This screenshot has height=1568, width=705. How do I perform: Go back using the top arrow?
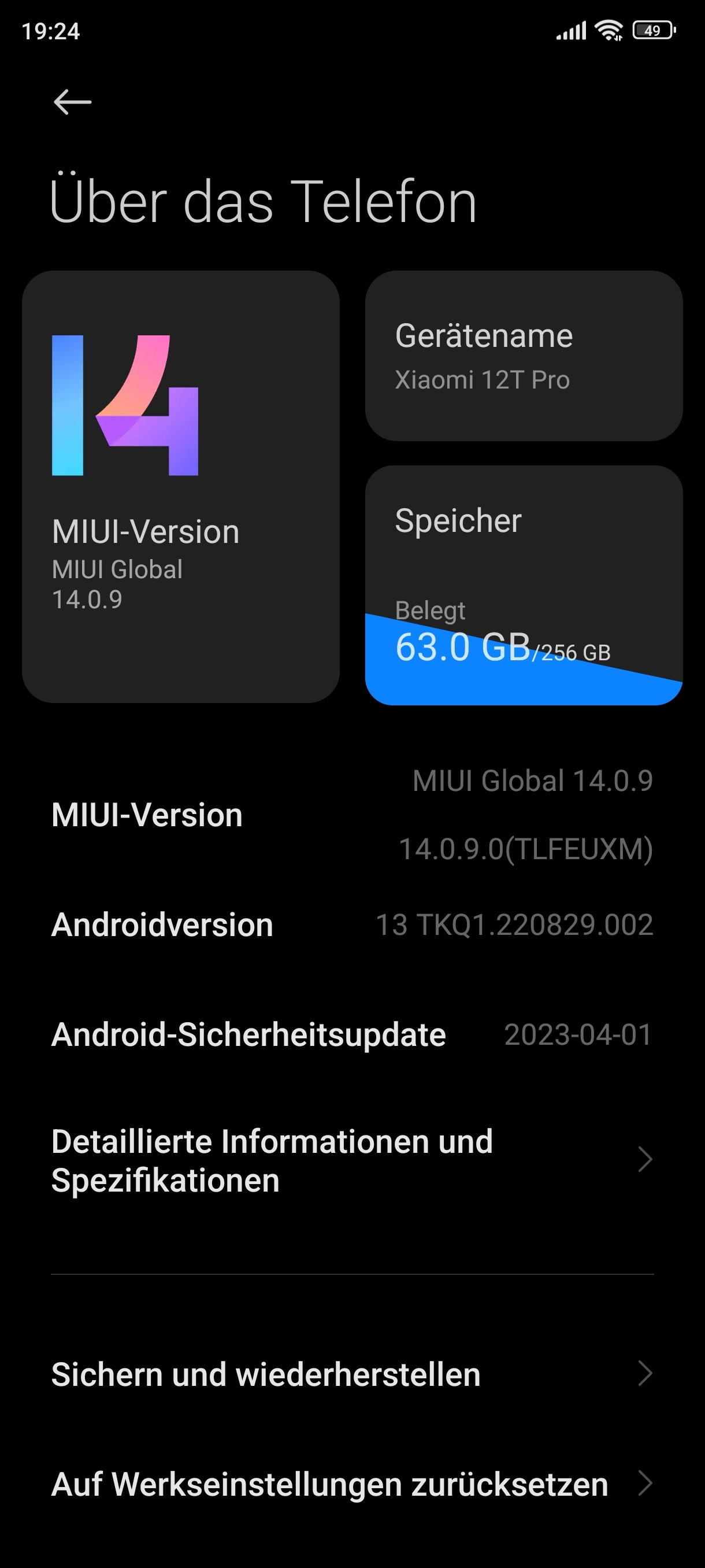[x=72, y=102]
